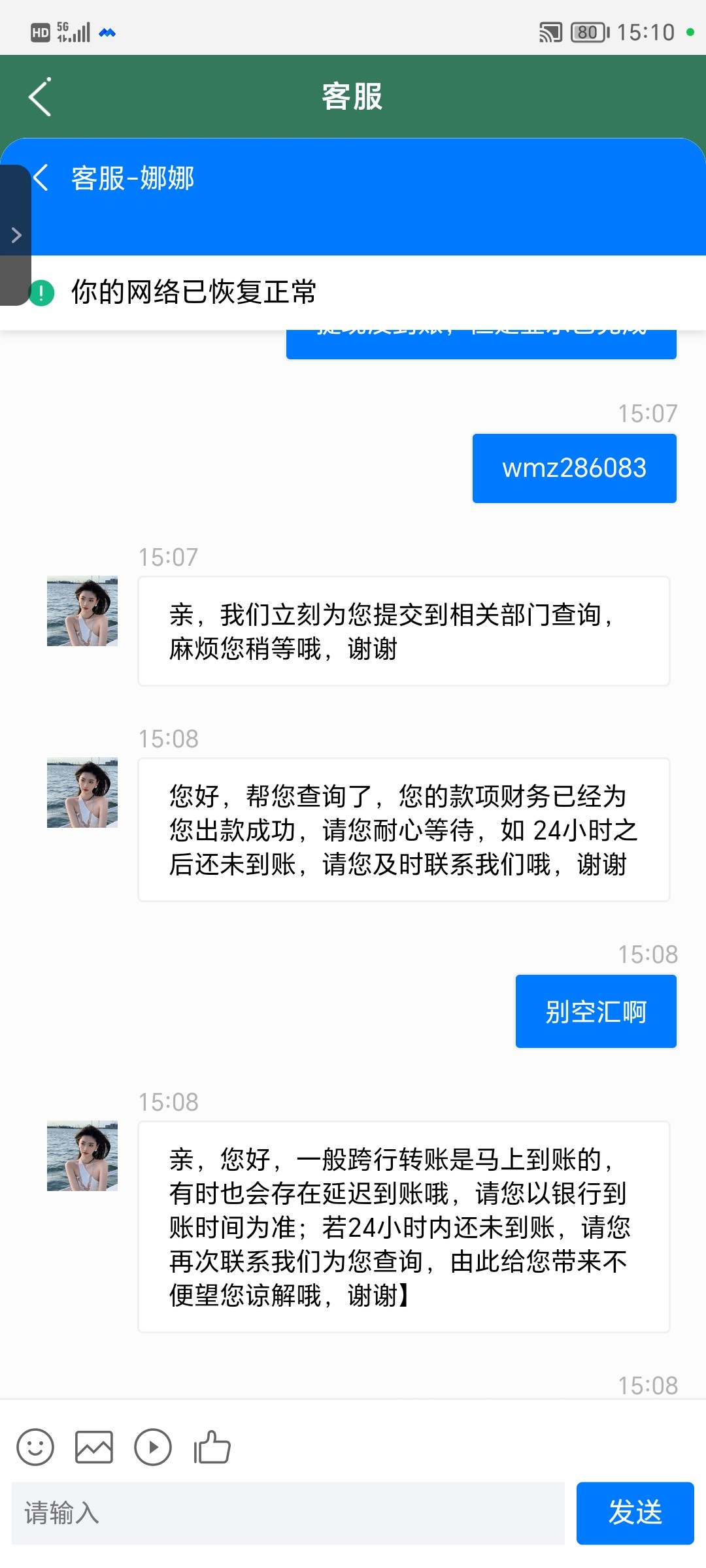Click the green network alert icon

click(x=41, y=294)
